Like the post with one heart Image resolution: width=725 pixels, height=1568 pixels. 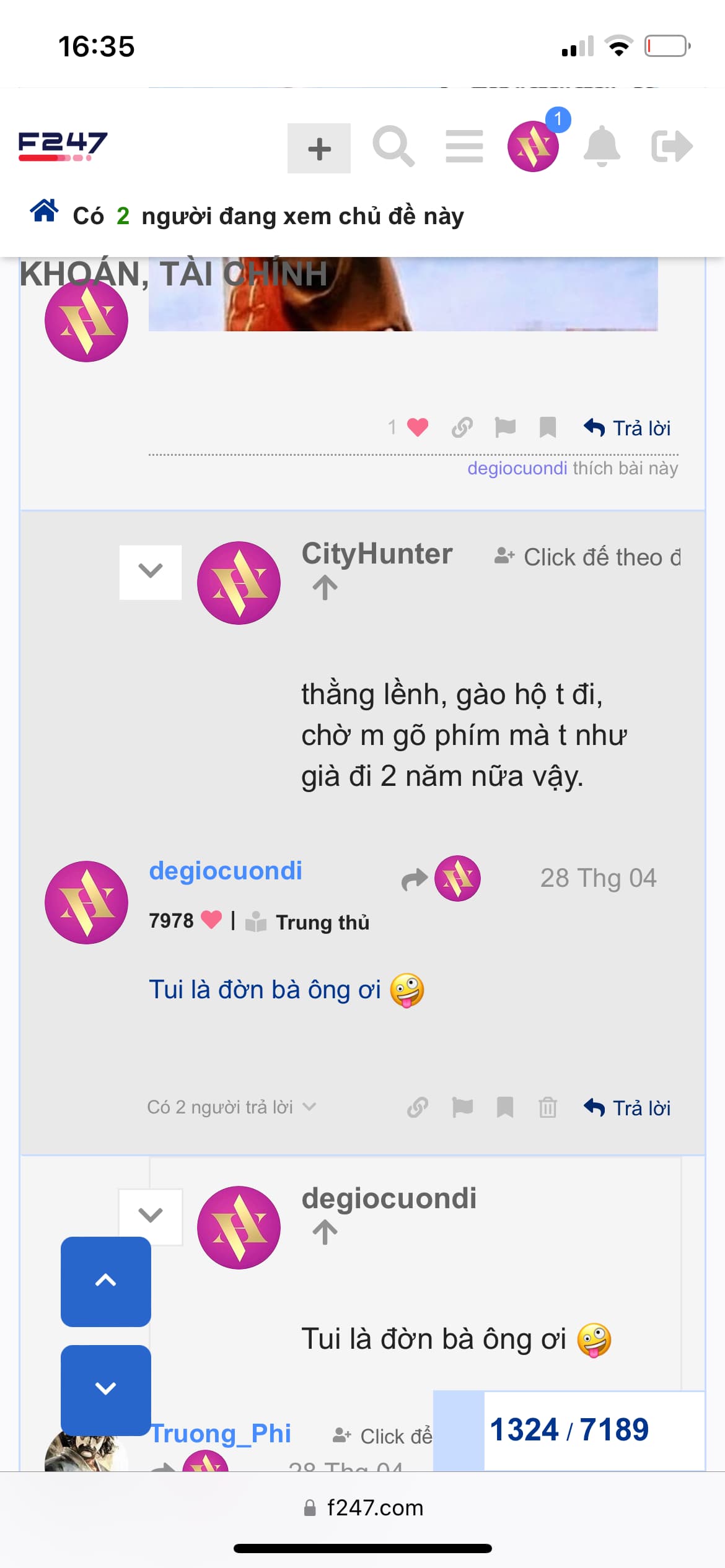418,427
